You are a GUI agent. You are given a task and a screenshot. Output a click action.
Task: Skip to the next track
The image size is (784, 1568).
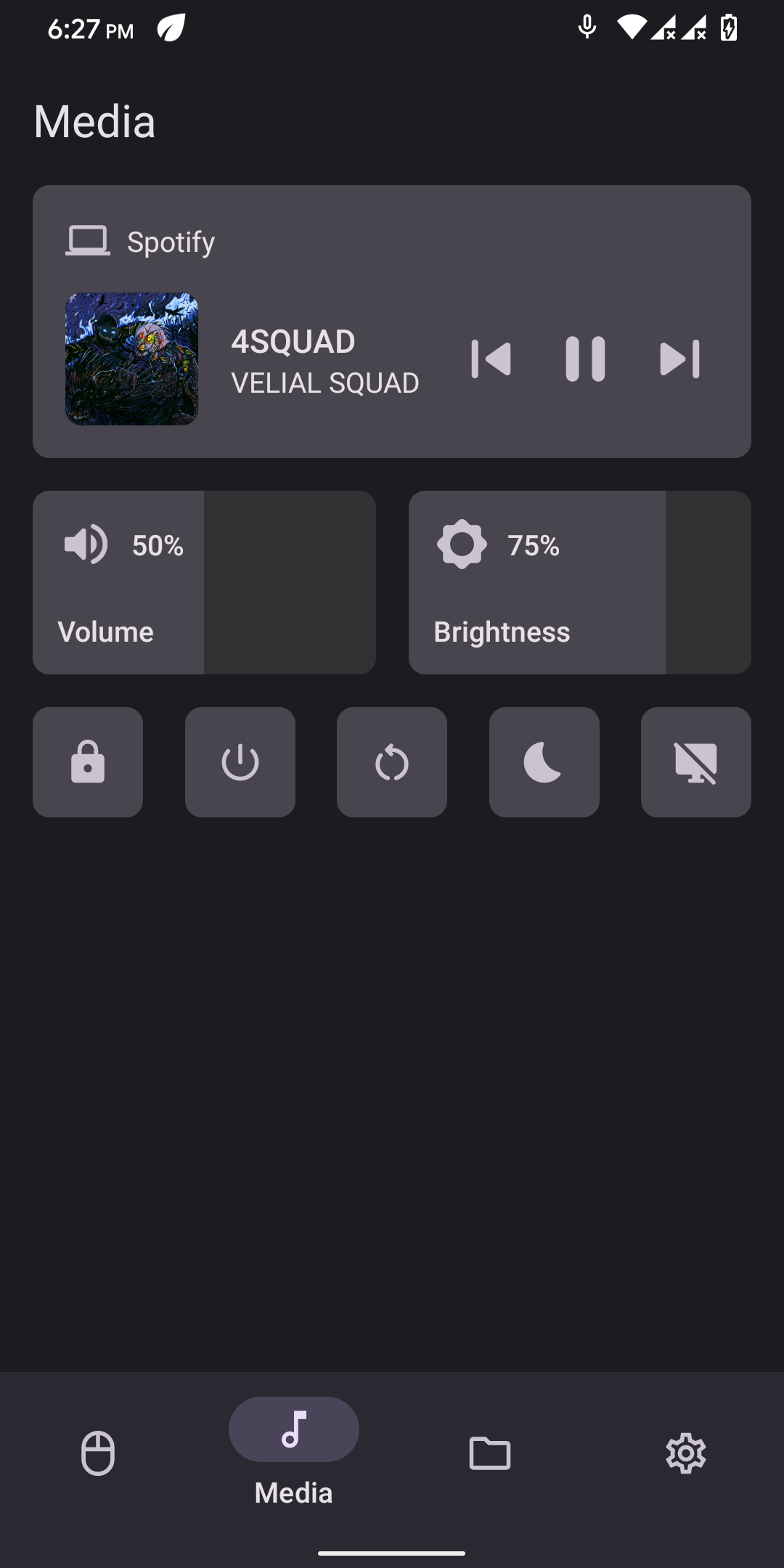679,359
